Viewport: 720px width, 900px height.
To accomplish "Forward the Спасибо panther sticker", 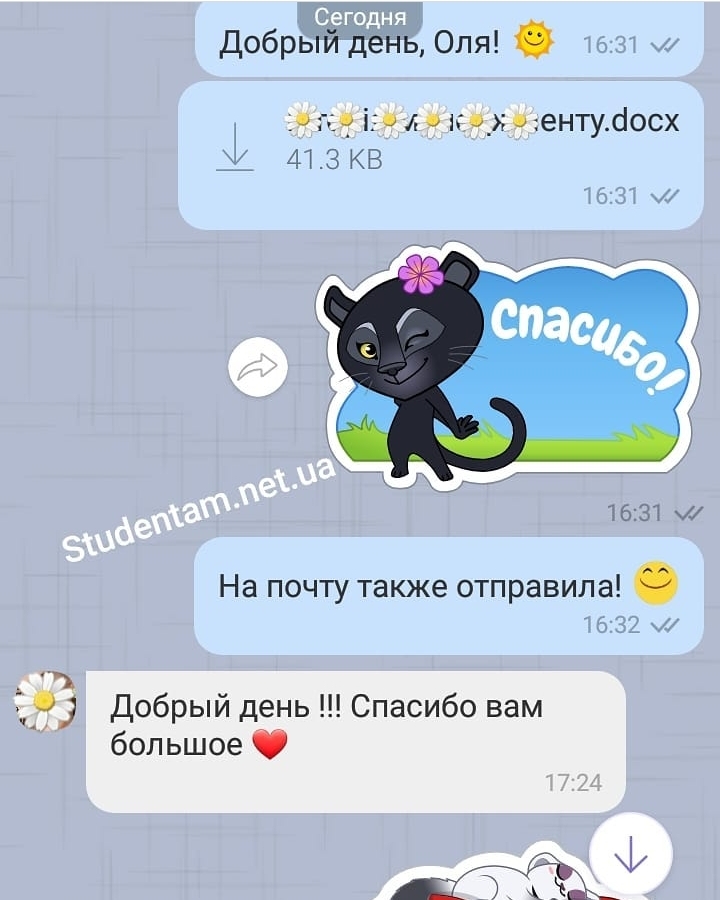I will point(258,369).
